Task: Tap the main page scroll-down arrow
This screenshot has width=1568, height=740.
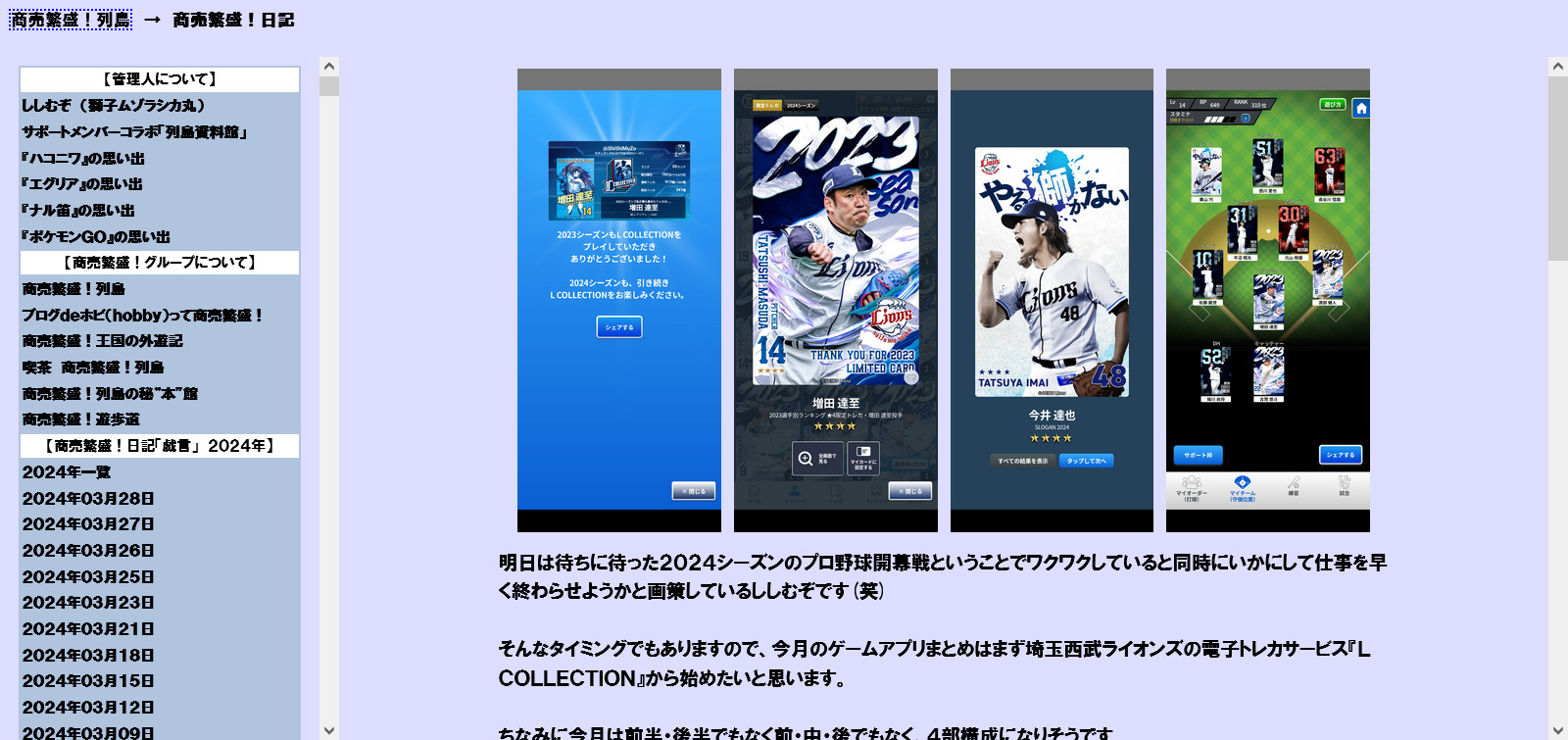Action: point(1558,730)
